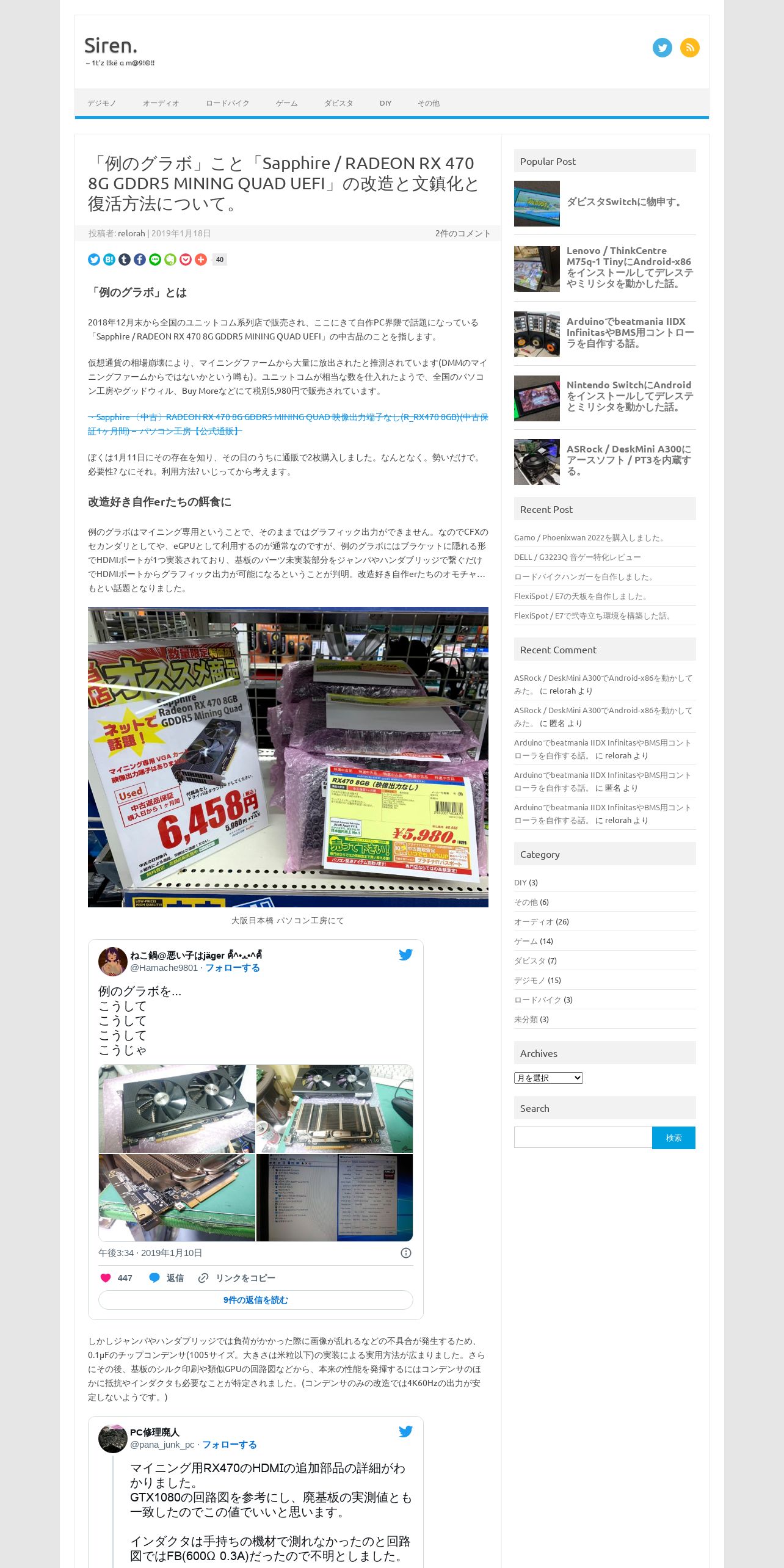Tap the 検索 search button
This screenshot has height=1568, width=784.
(673, 1138)
